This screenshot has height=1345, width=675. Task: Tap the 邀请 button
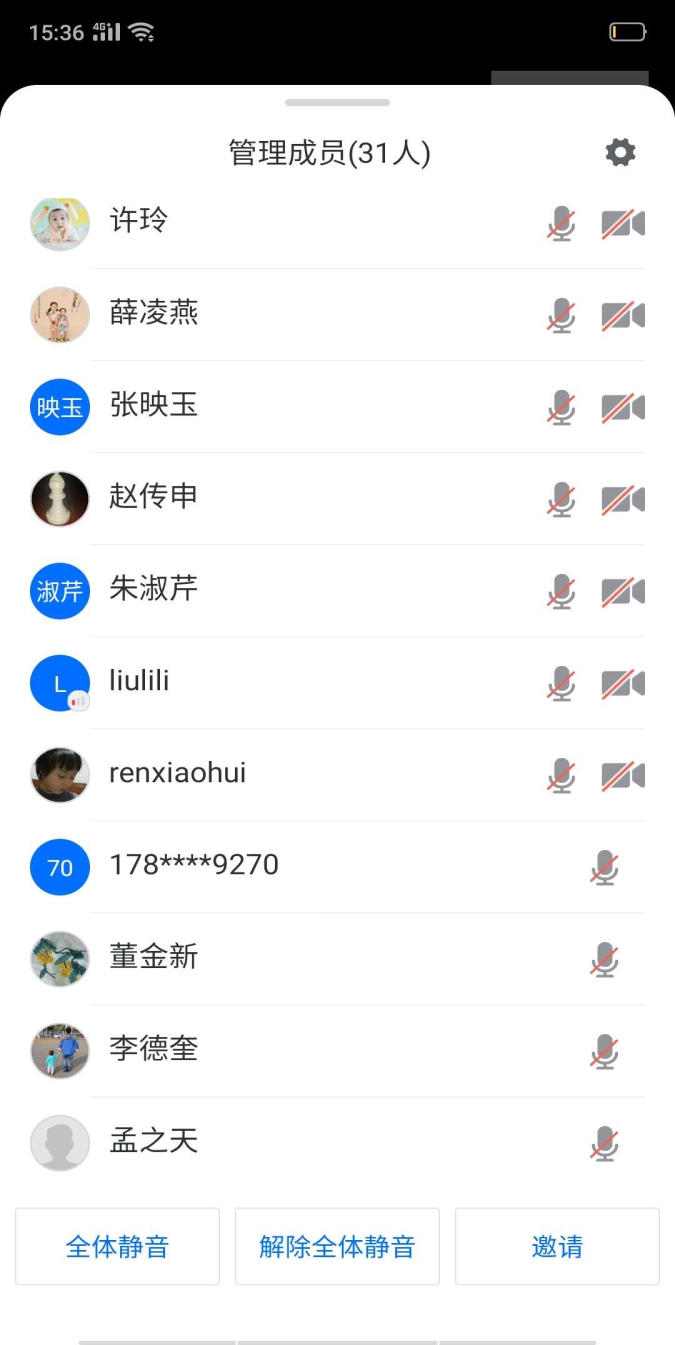557,1247
